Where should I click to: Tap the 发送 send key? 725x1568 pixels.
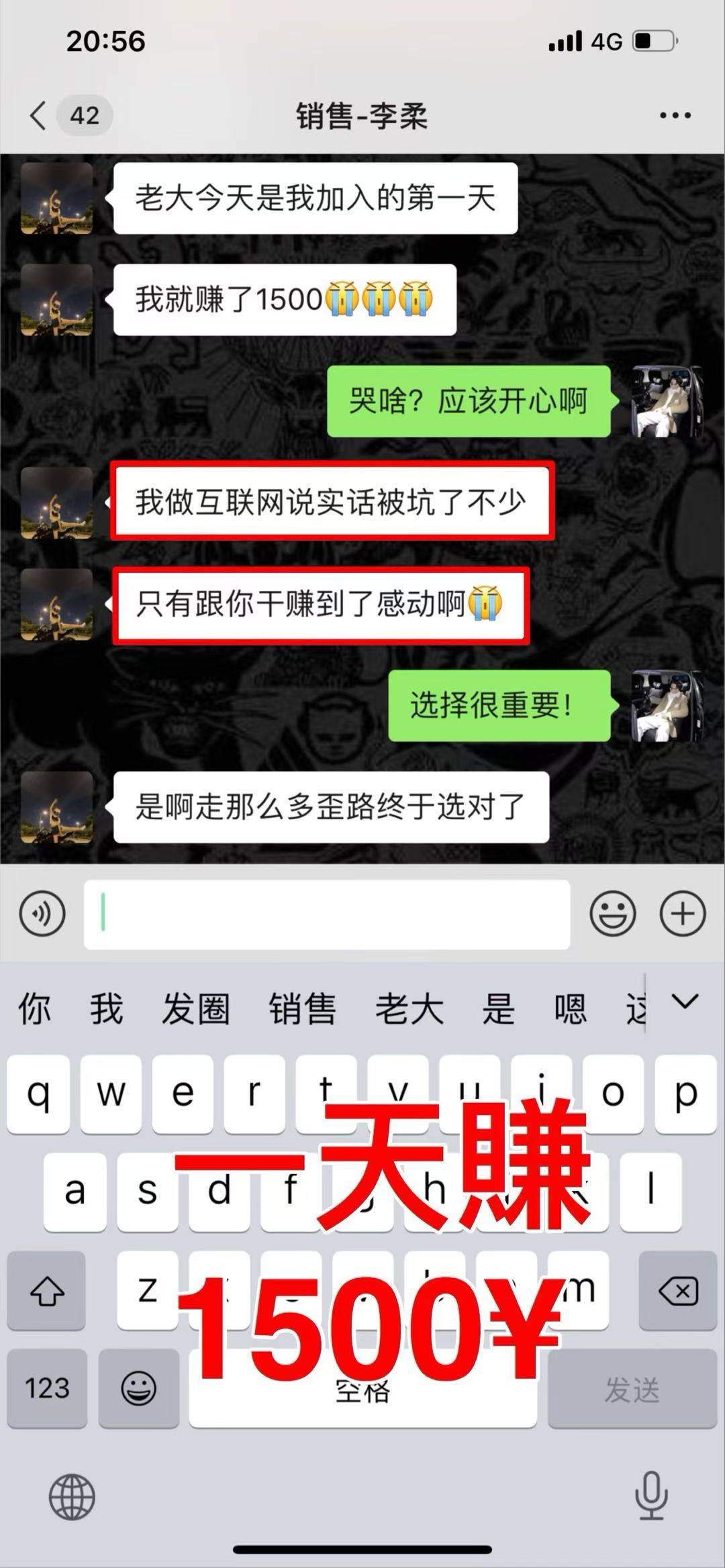(632, 1388)
